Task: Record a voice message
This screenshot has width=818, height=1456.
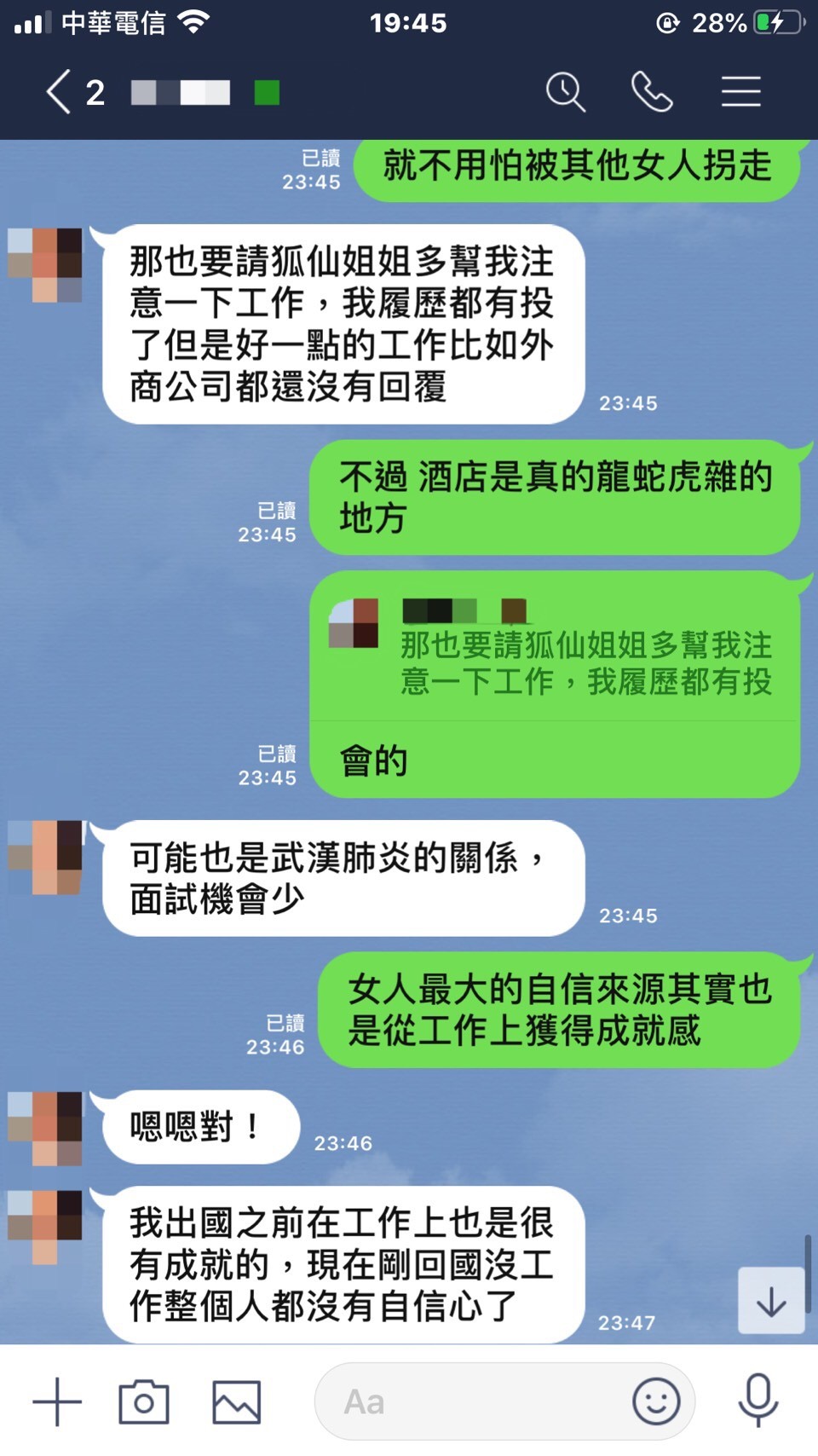Action: [758, 1400]
